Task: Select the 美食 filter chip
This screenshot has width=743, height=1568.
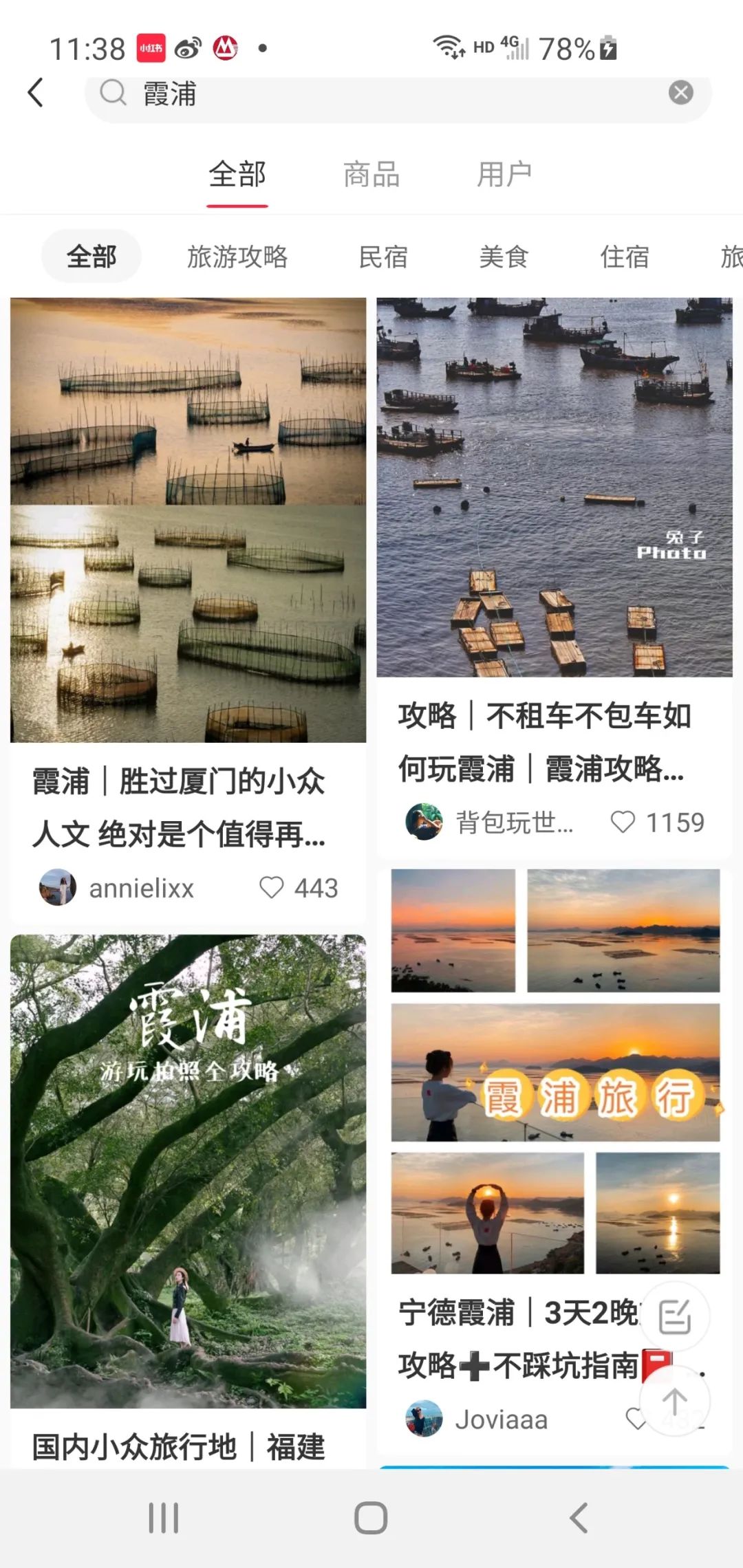Action: (504, 256)
